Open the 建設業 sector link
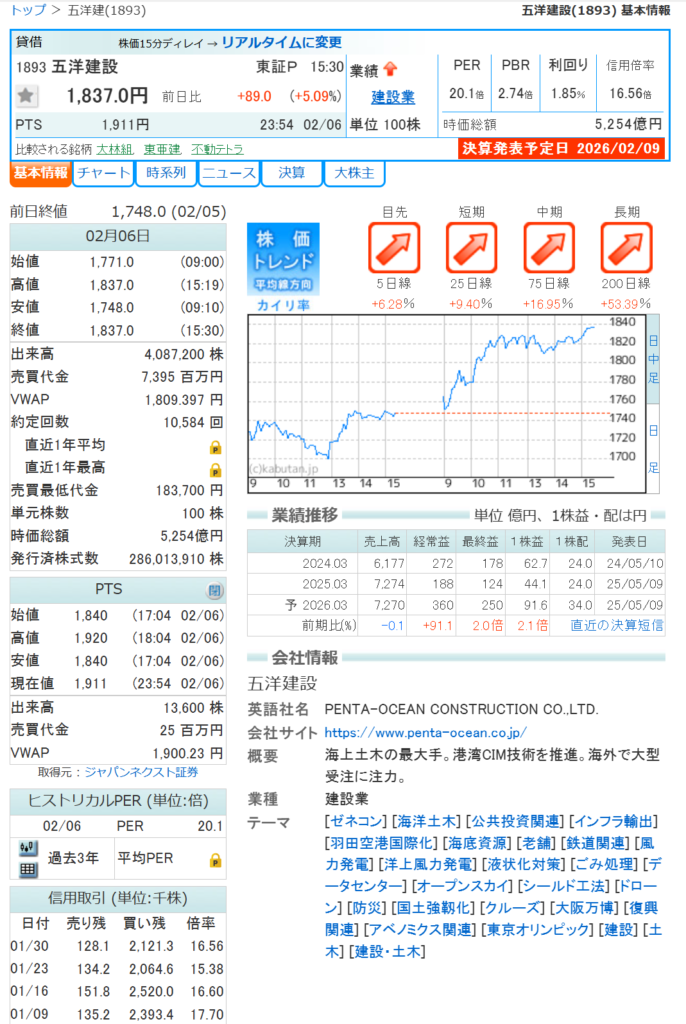 393,97
